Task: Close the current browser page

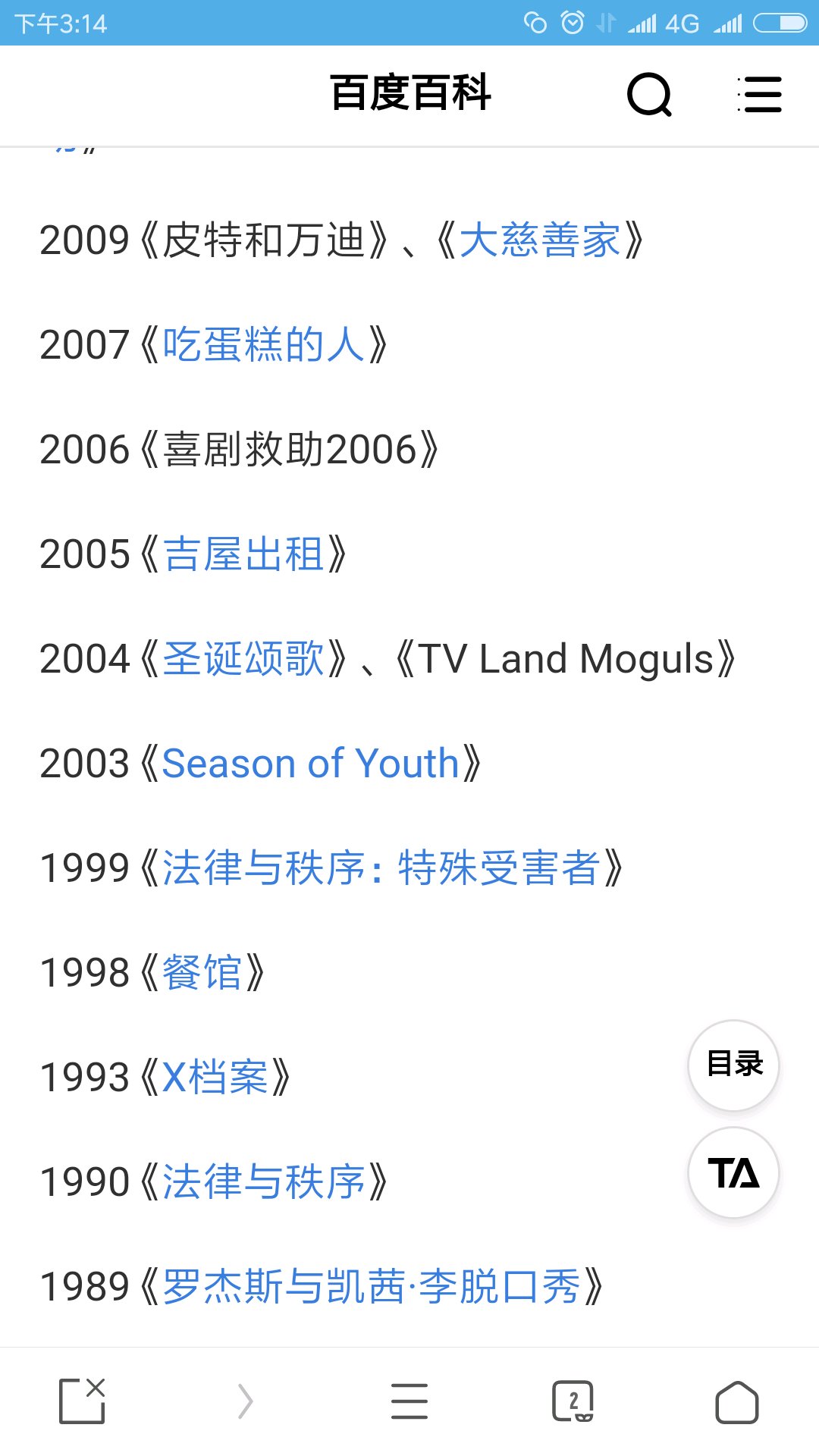Action: click(x=83, y=1401)
